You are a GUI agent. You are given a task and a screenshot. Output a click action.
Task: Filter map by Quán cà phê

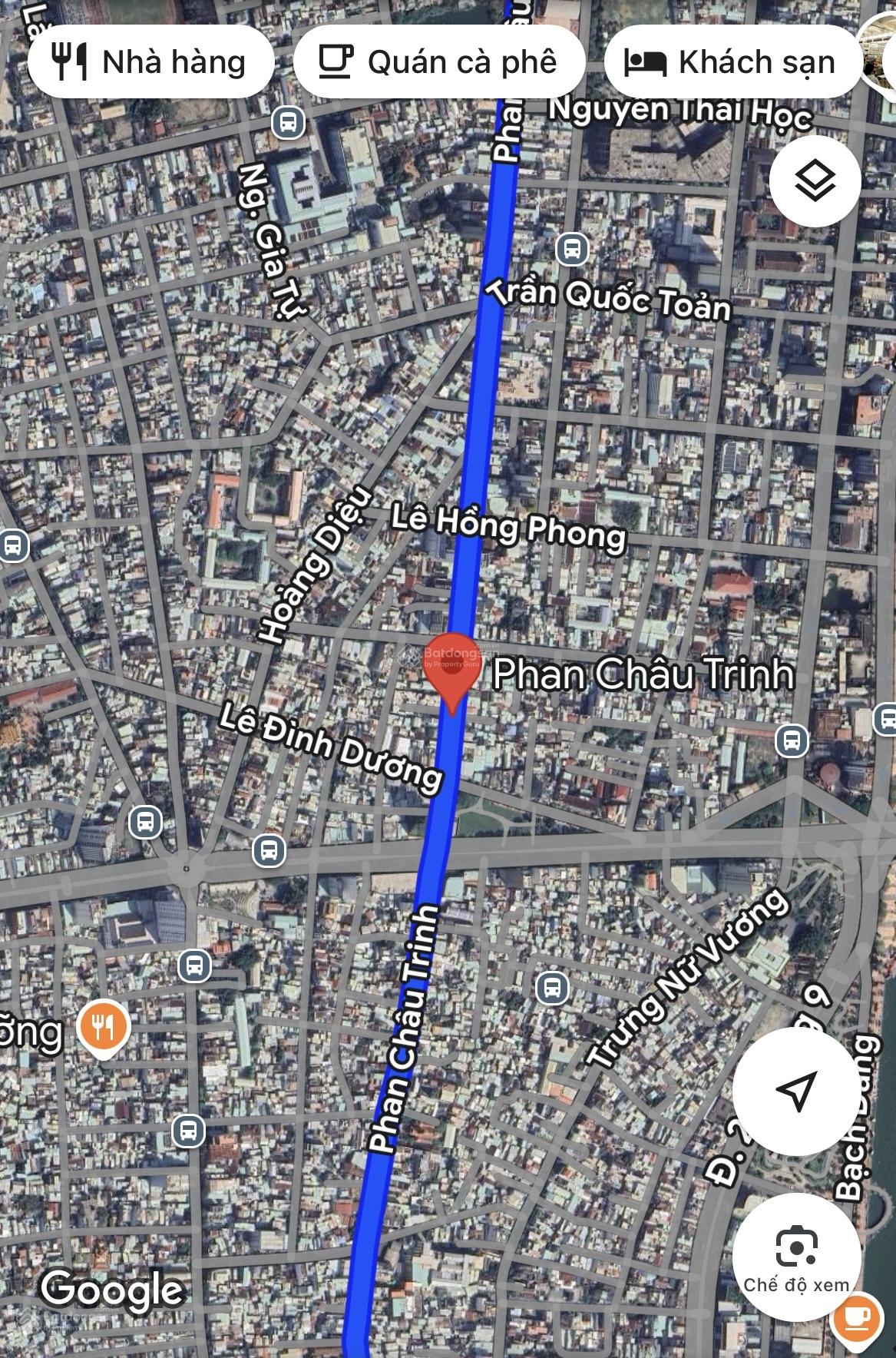tap(439, 62)
